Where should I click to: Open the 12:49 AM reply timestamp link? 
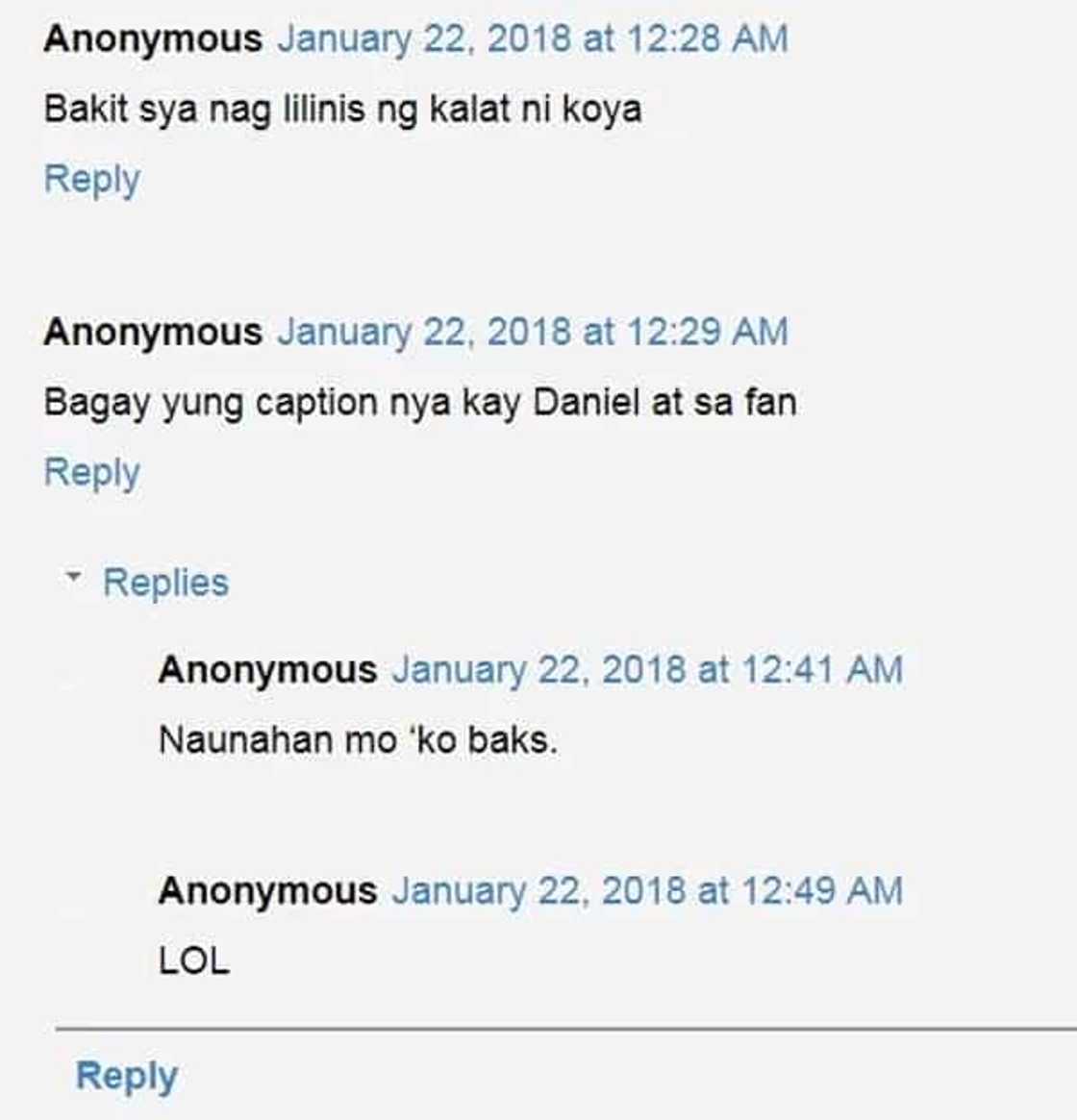(x=646, y=891)
